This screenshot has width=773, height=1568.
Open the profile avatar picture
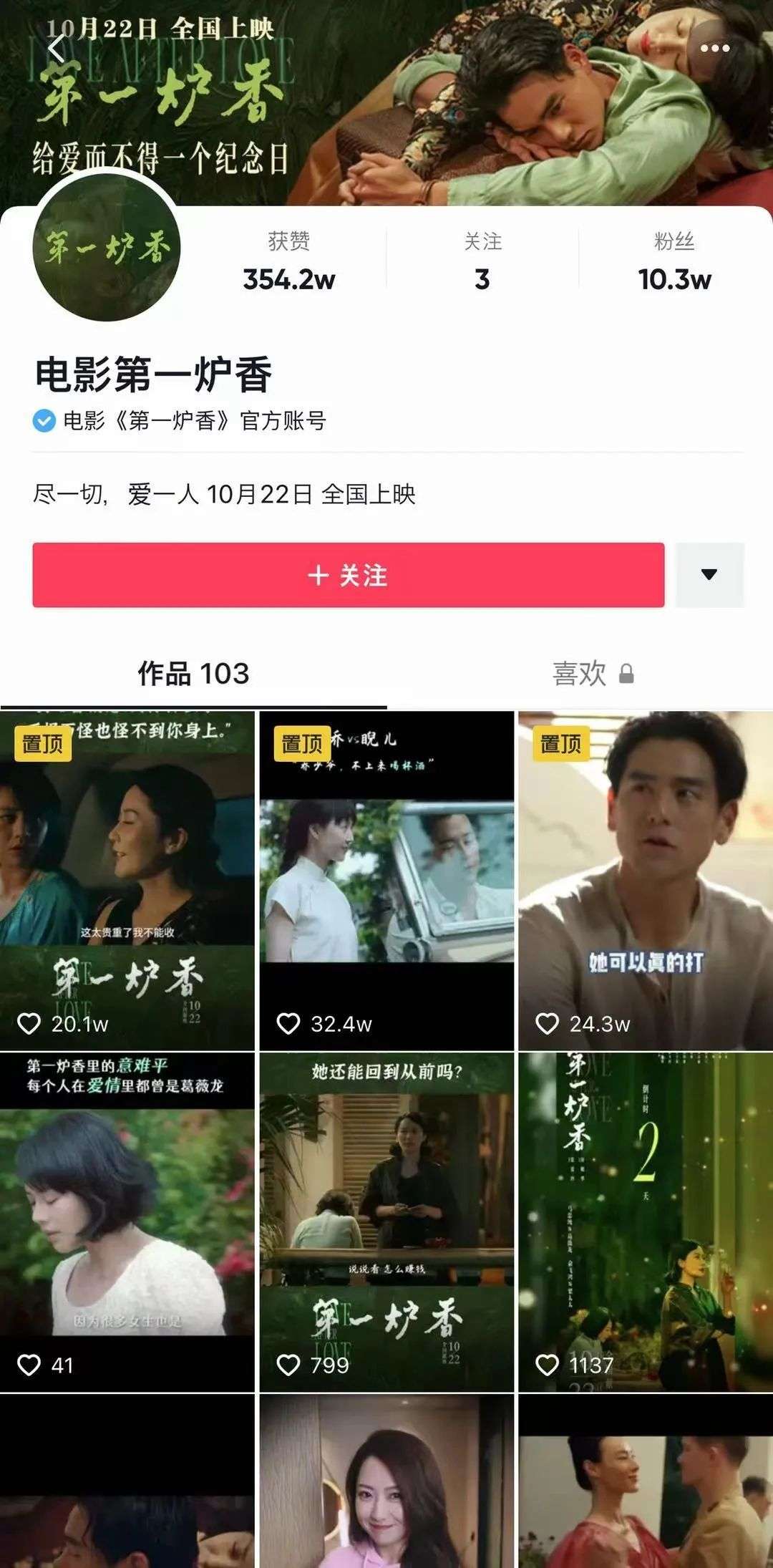point(106,247)
